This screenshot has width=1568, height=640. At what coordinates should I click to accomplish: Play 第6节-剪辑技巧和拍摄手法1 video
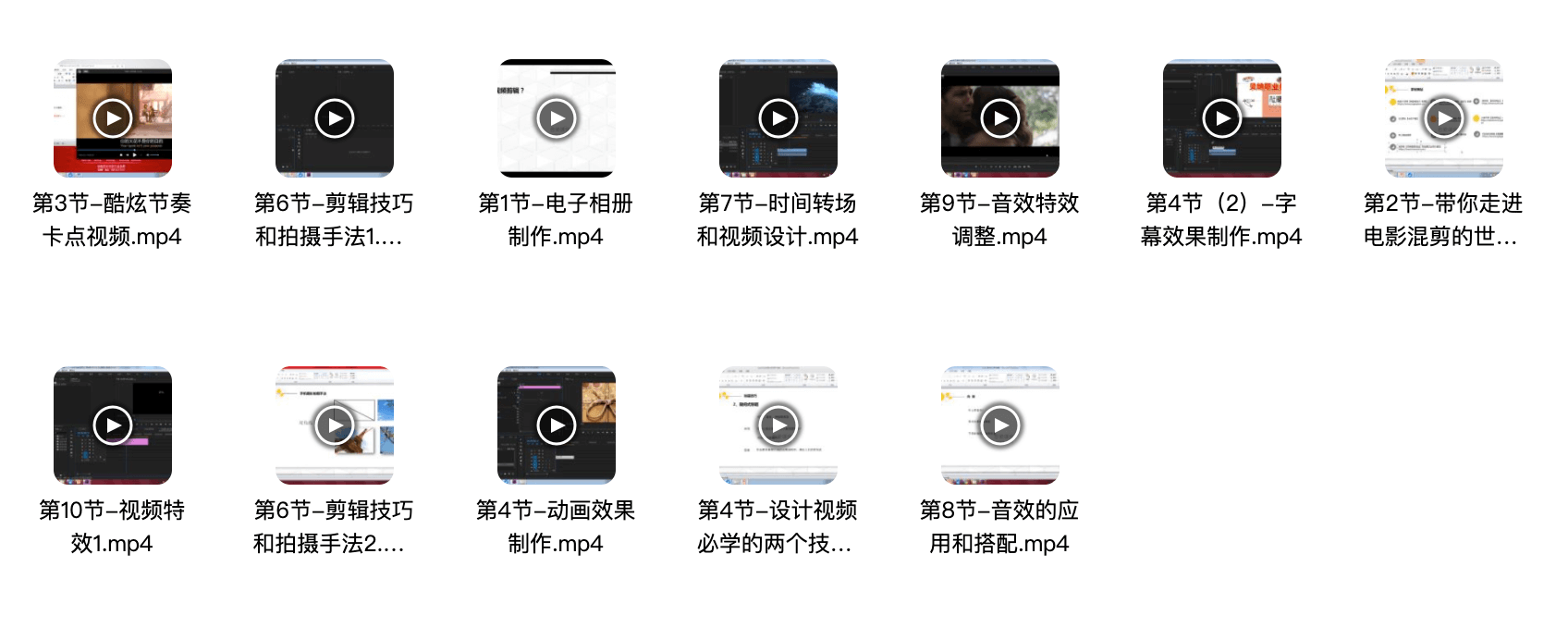click(x=335, y=118)
